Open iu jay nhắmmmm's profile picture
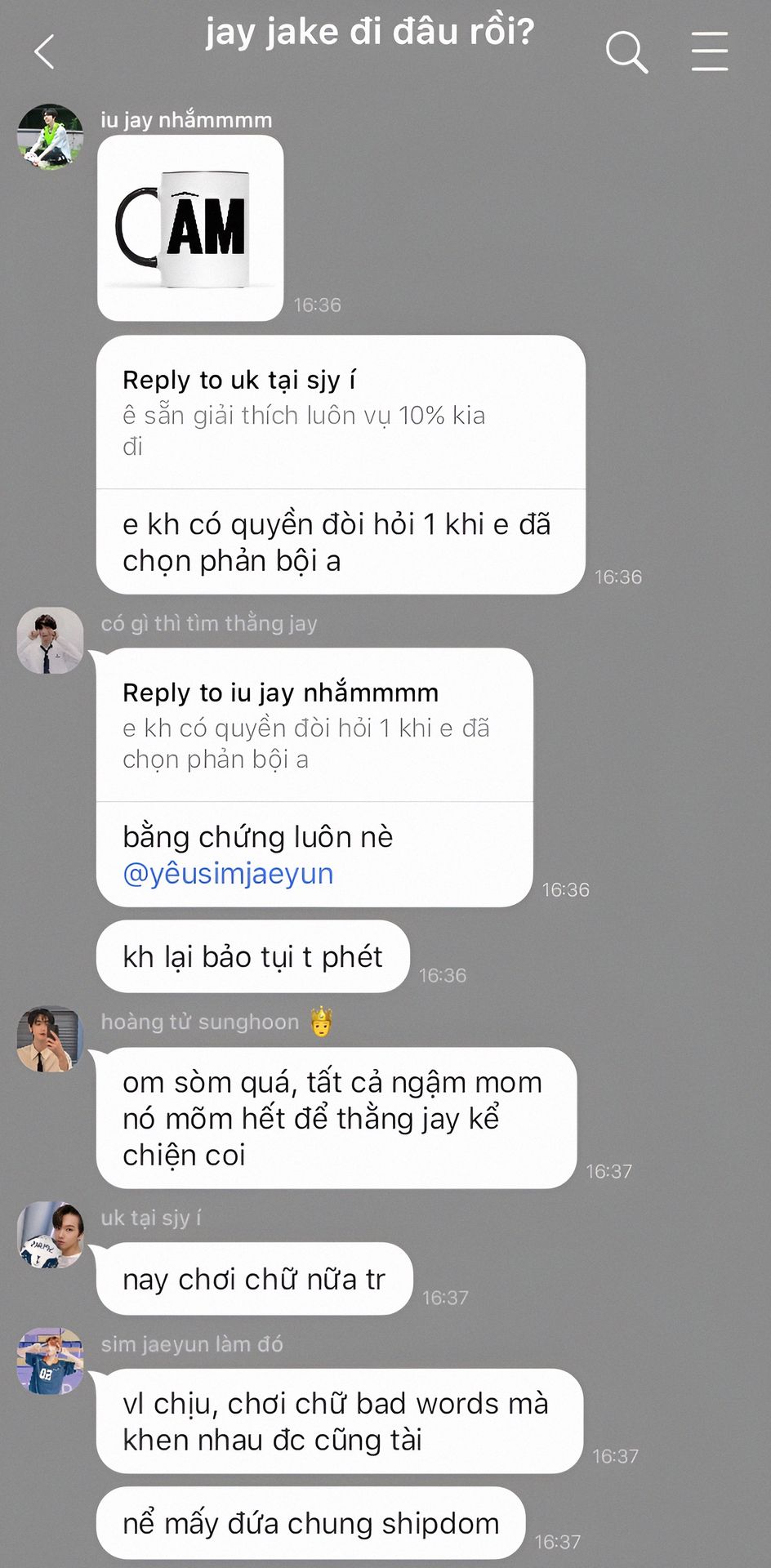771x1568 pixels. pos(50,137)
